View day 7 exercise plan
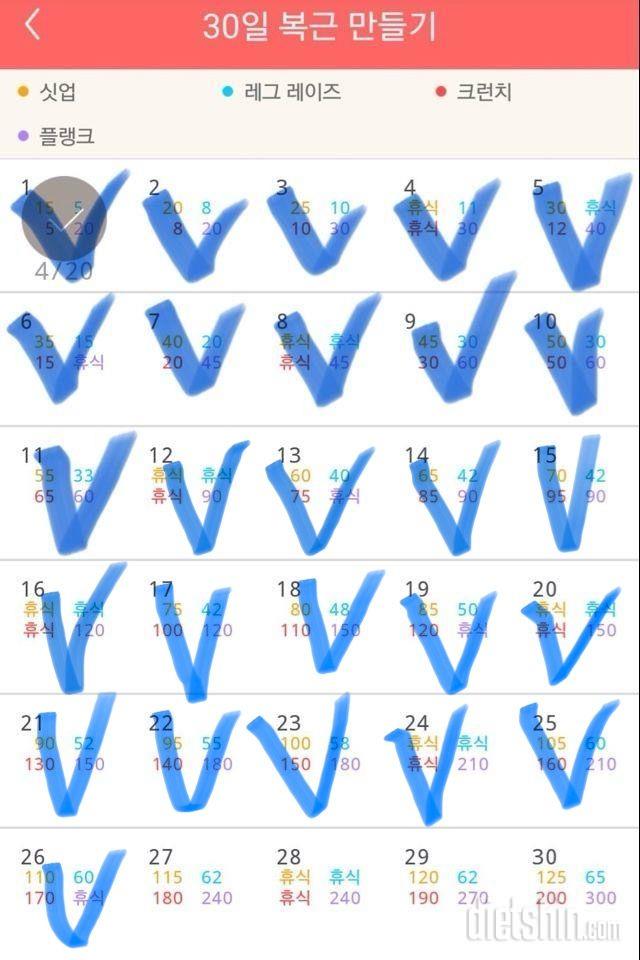Viewport: 640px width, 960px height. tap(192, 358)
